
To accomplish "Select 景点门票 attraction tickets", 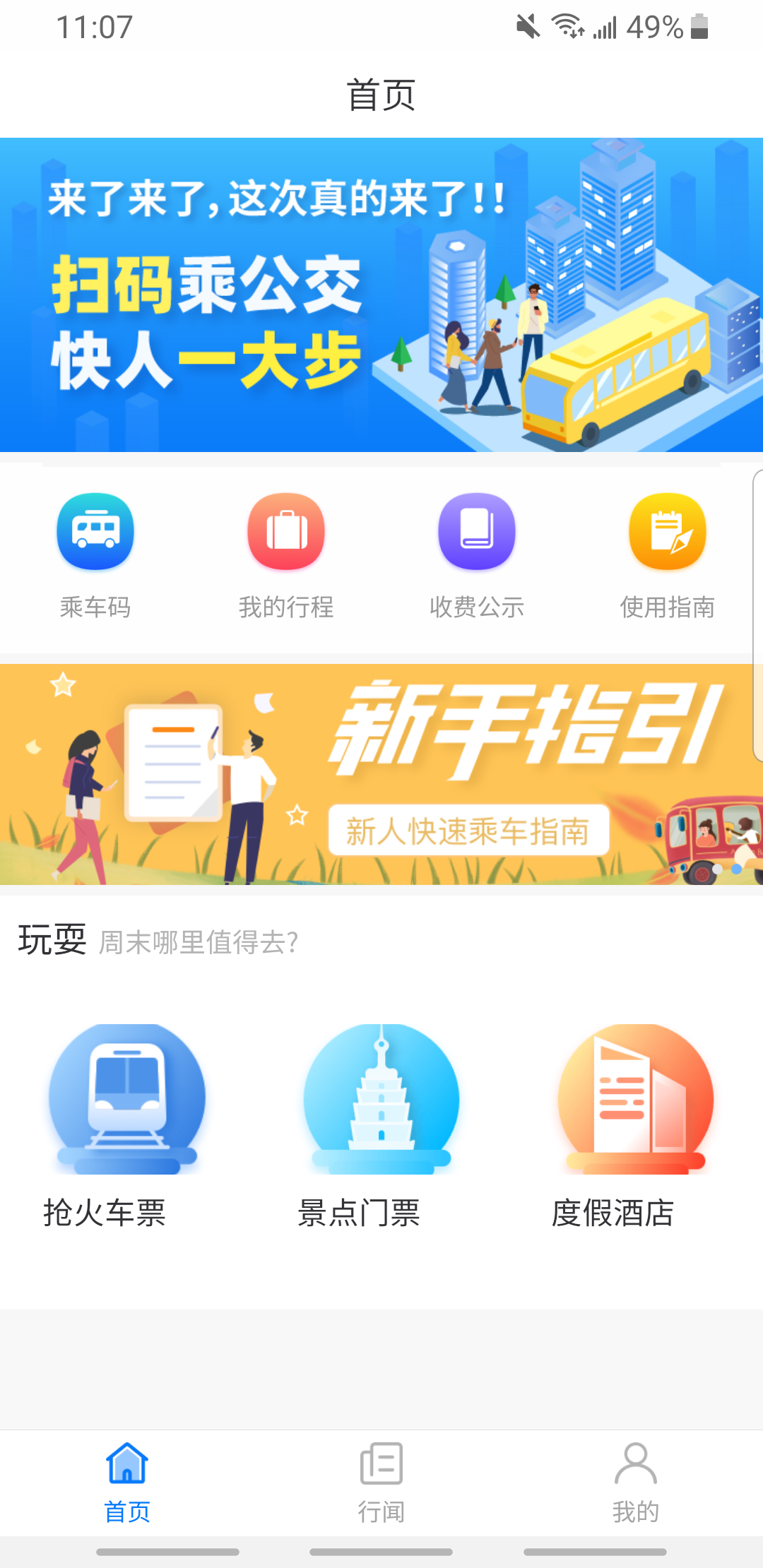I will [x=381, y=1123].
